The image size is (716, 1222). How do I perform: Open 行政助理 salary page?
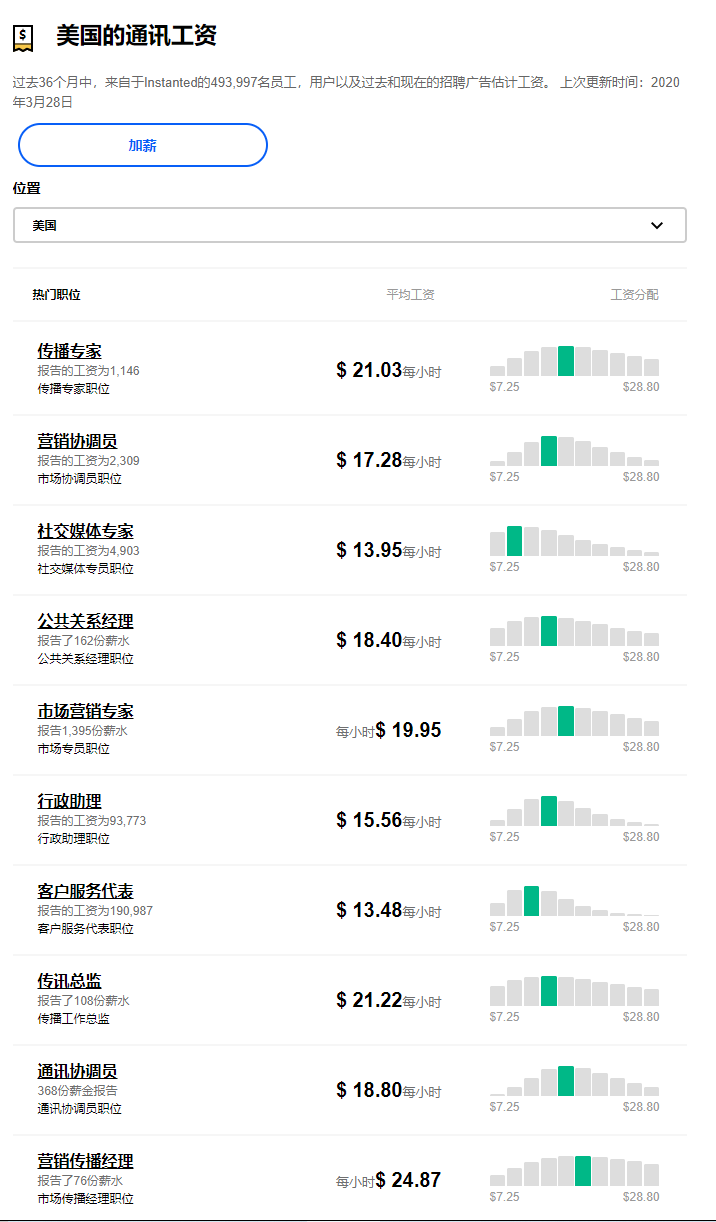(x=69, y=801)
